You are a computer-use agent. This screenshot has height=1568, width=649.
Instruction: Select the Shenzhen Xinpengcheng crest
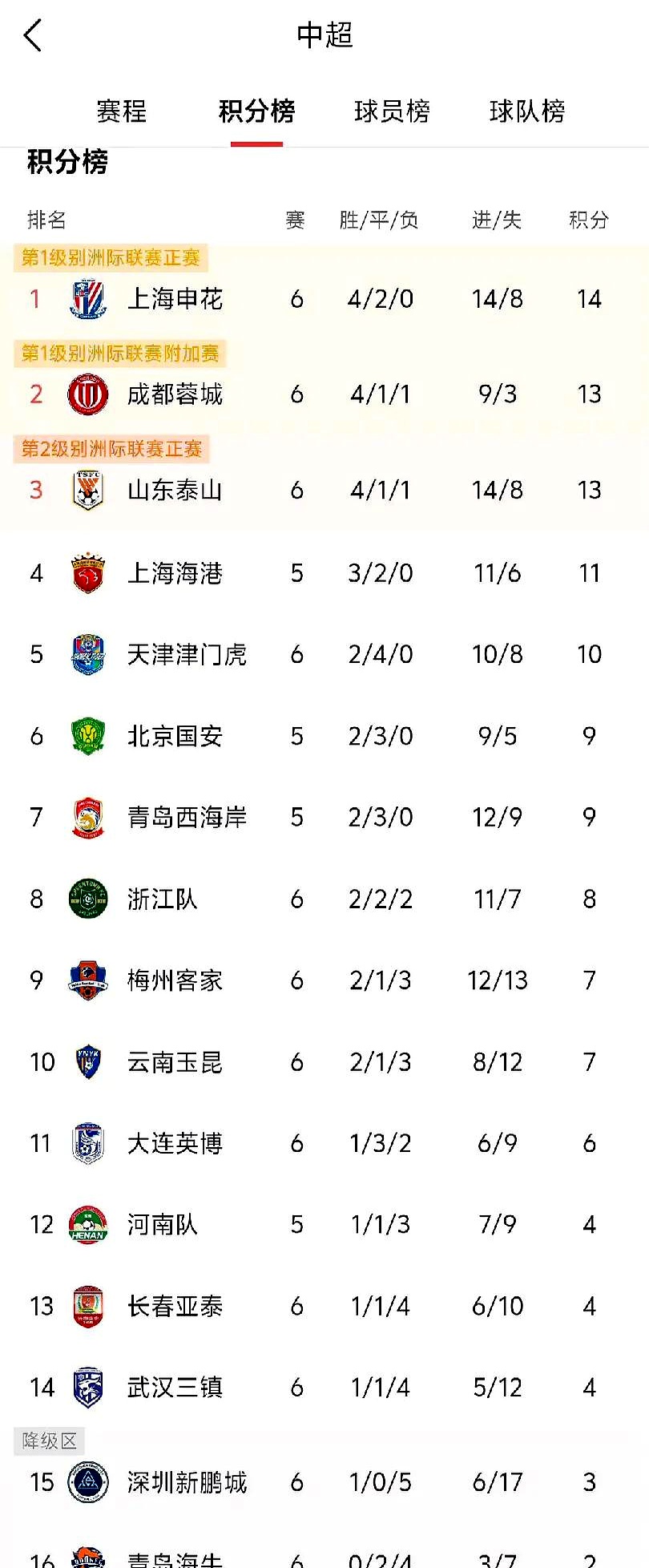pos(87,1482)
